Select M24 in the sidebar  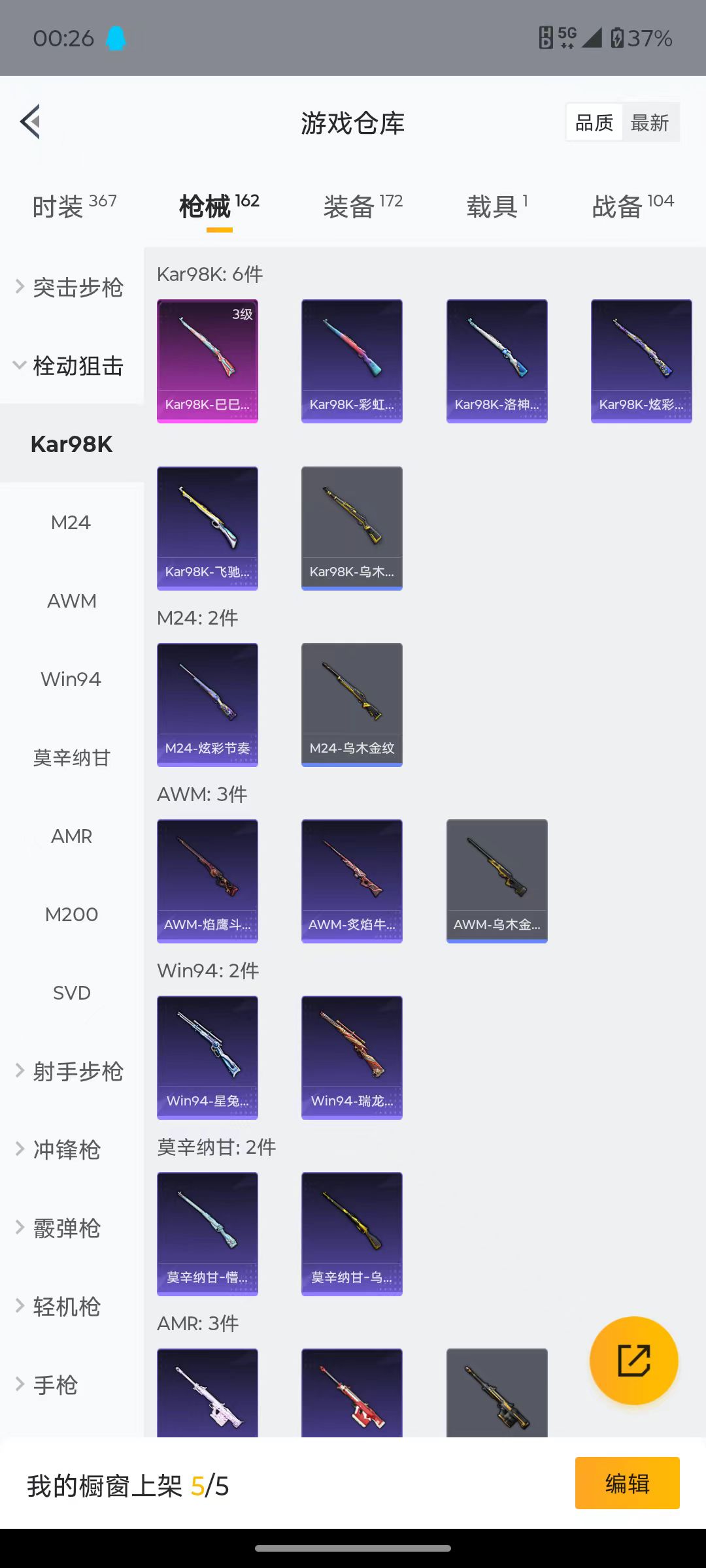[x=71, y=523]
